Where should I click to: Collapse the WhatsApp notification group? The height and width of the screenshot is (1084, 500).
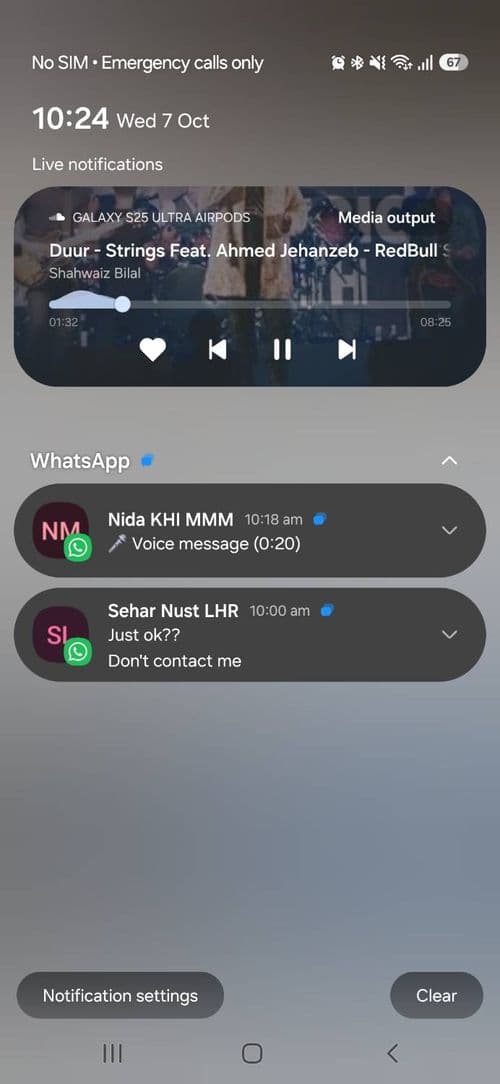point(450,460)
